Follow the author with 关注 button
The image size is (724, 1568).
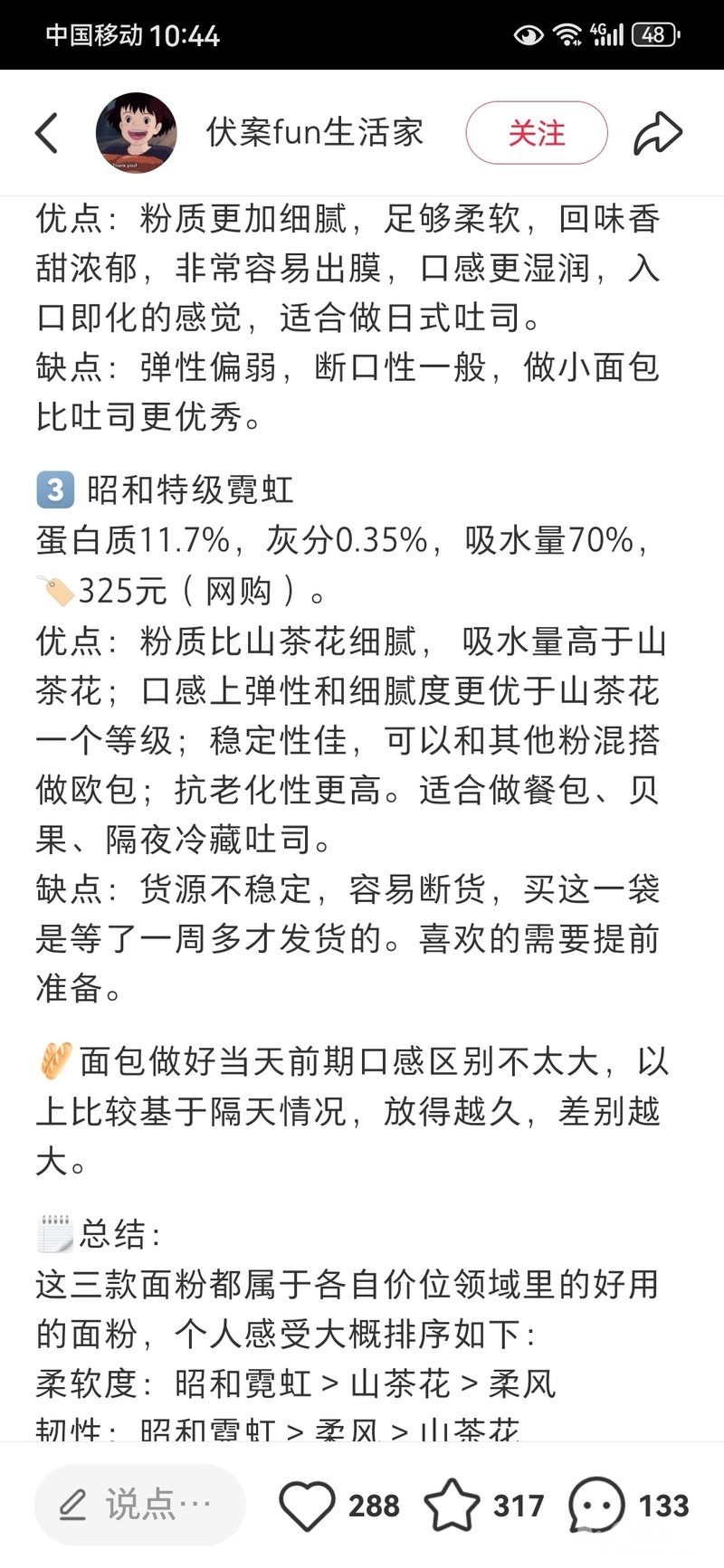536,133
